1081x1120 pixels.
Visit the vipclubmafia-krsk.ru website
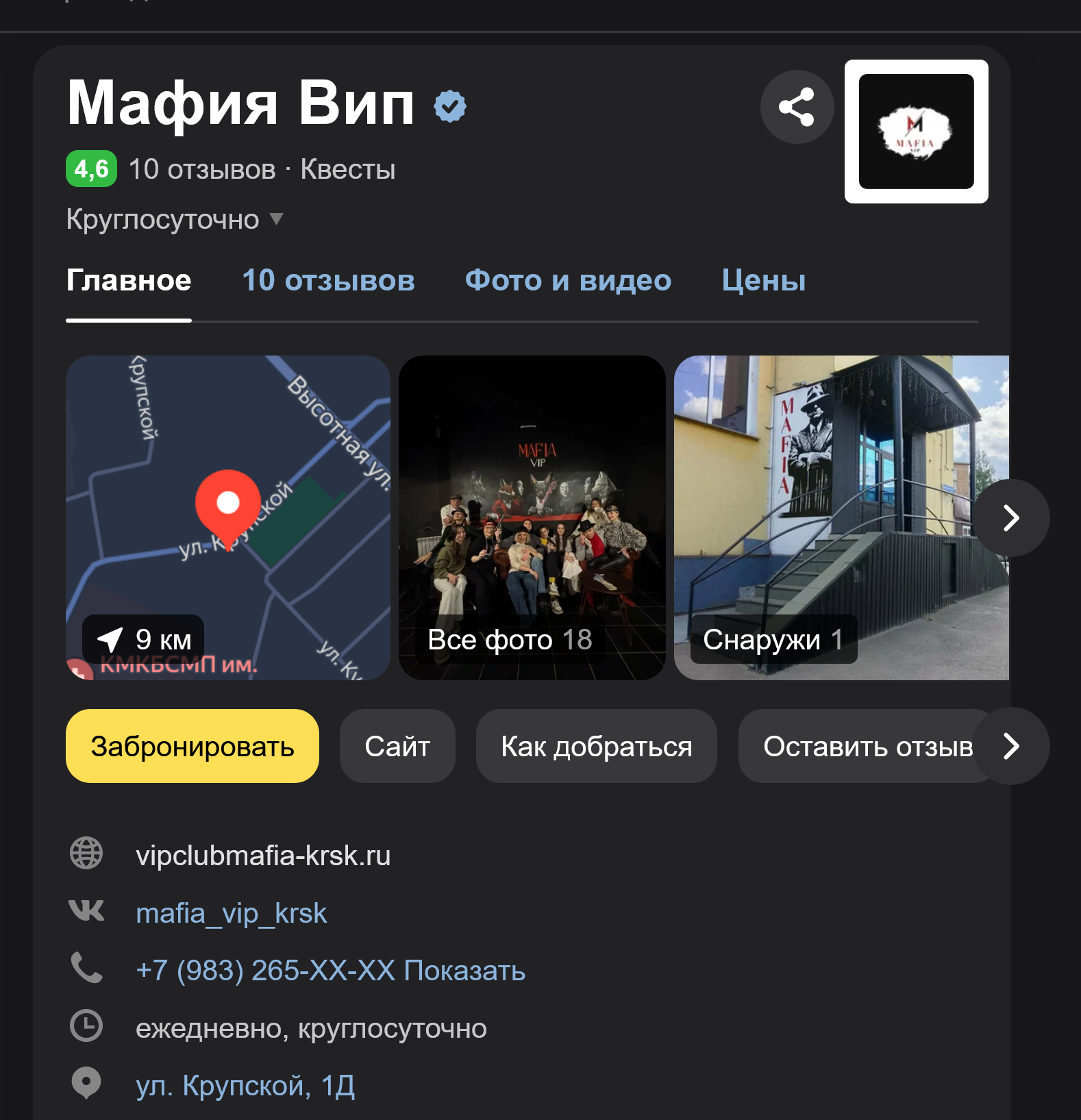tap(263, 856)
